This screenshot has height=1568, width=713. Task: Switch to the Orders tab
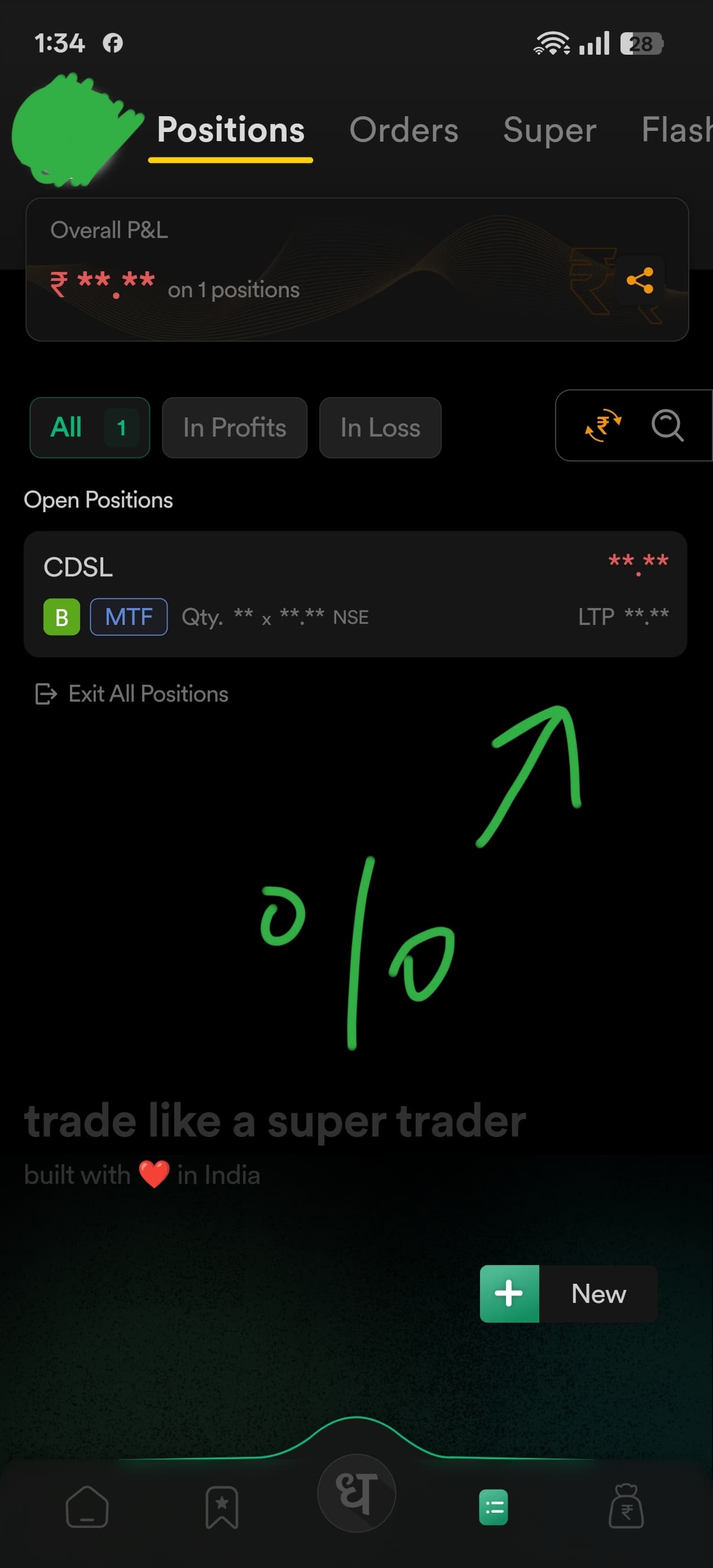[x=403, y=130]
